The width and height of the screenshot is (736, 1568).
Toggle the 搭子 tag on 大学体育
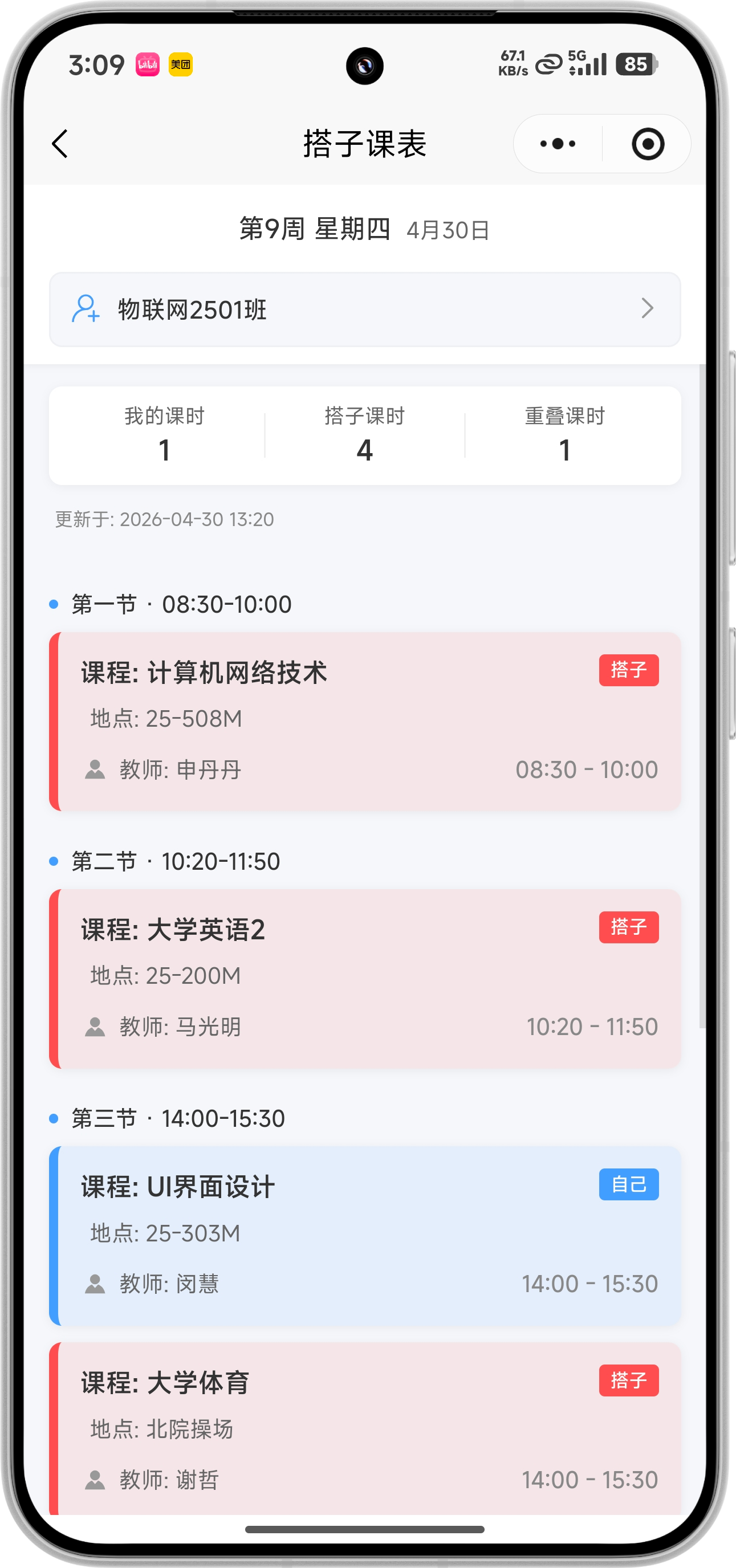(629, 1380)
